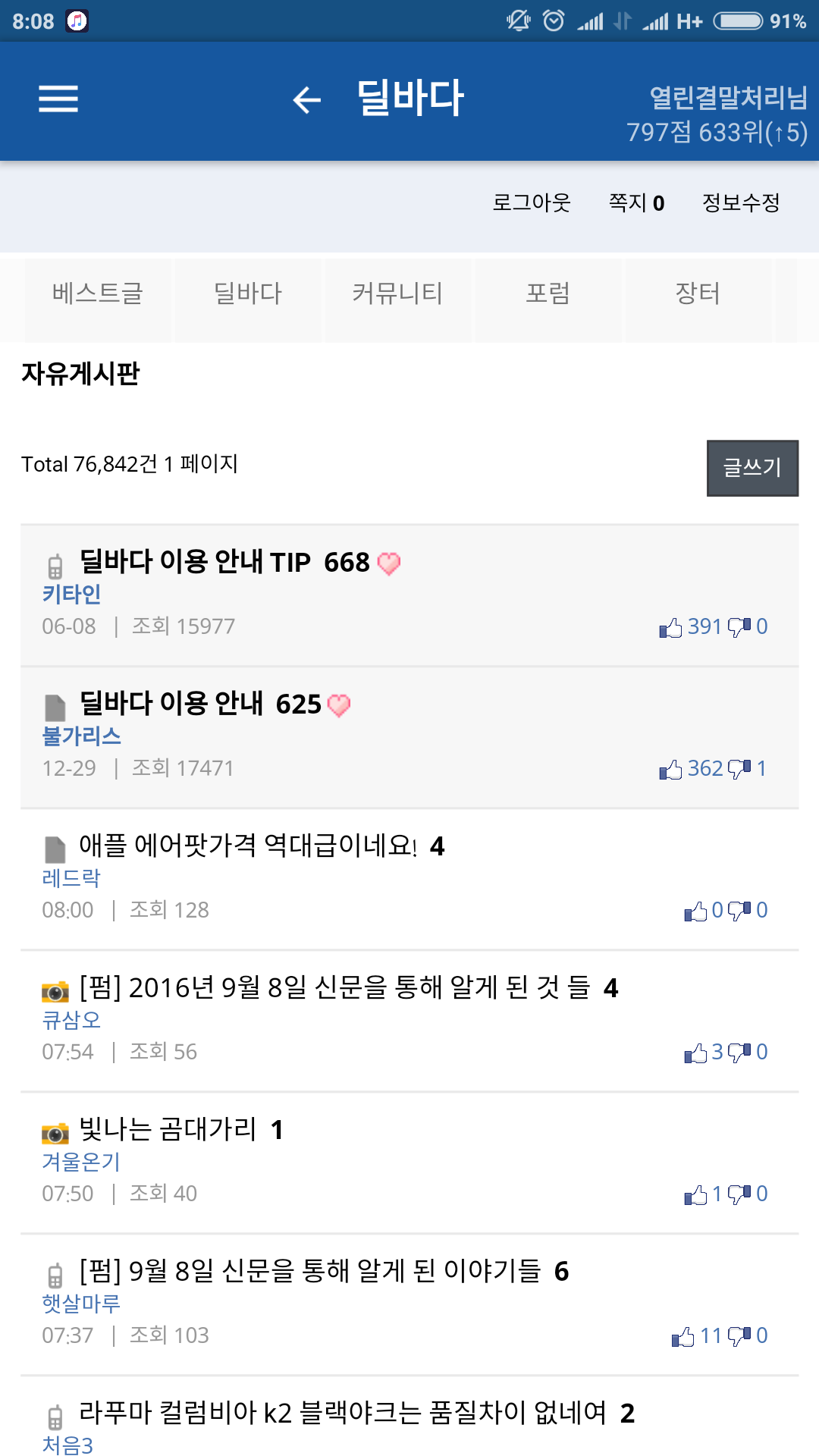819x1456 pixels.
Task: Switch to the 딜바다 tab
Action: 248,293
